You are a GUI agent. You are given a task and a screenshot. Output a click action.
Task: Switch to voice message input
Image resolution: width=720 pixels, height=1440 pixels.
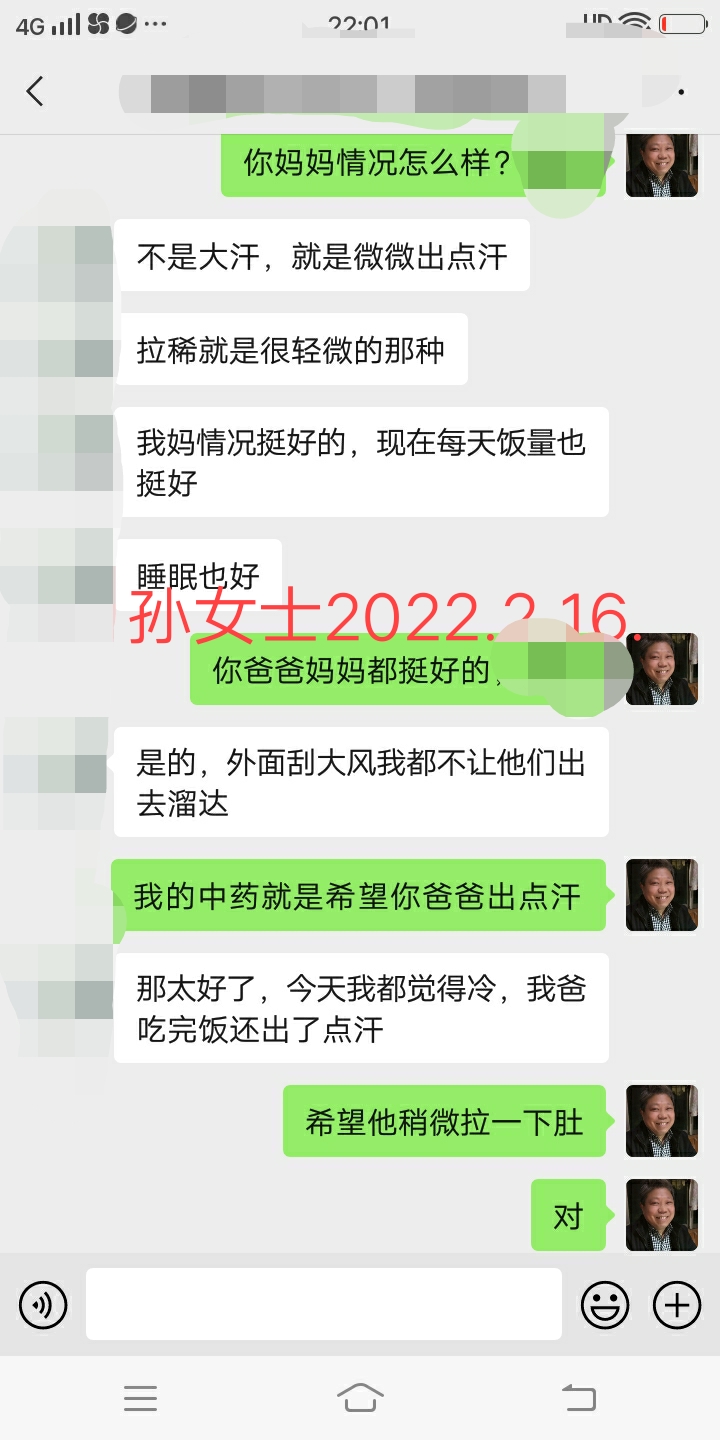[x=43, y=1305]
